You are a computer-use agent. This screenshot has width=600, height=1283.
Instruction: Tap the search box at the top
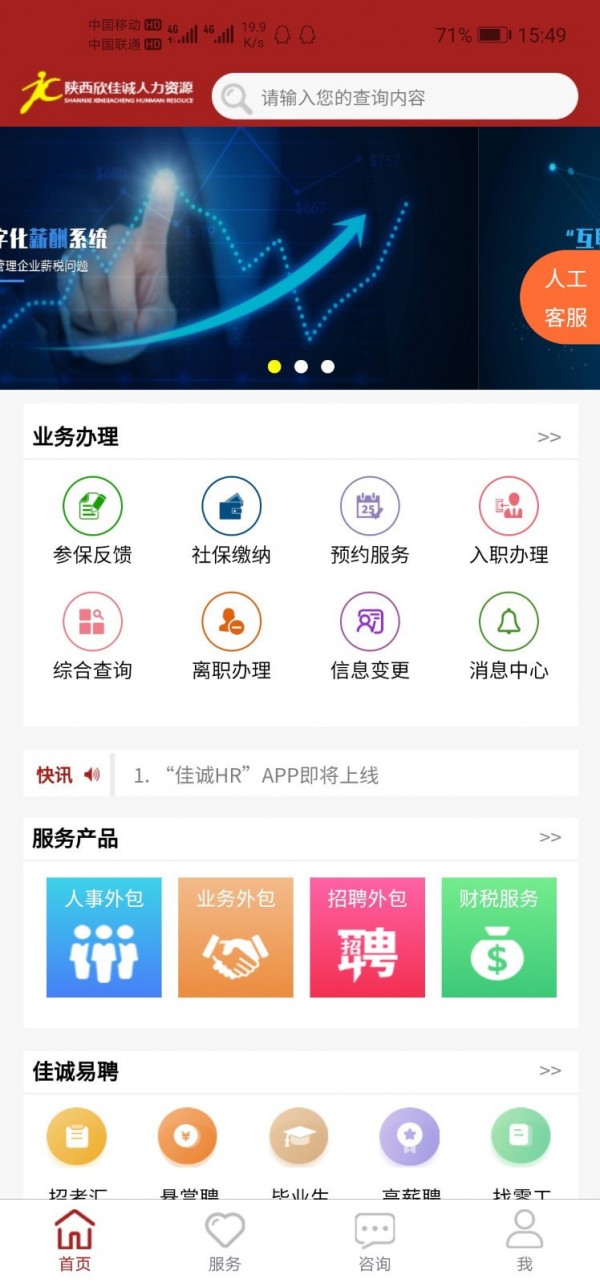395,98
